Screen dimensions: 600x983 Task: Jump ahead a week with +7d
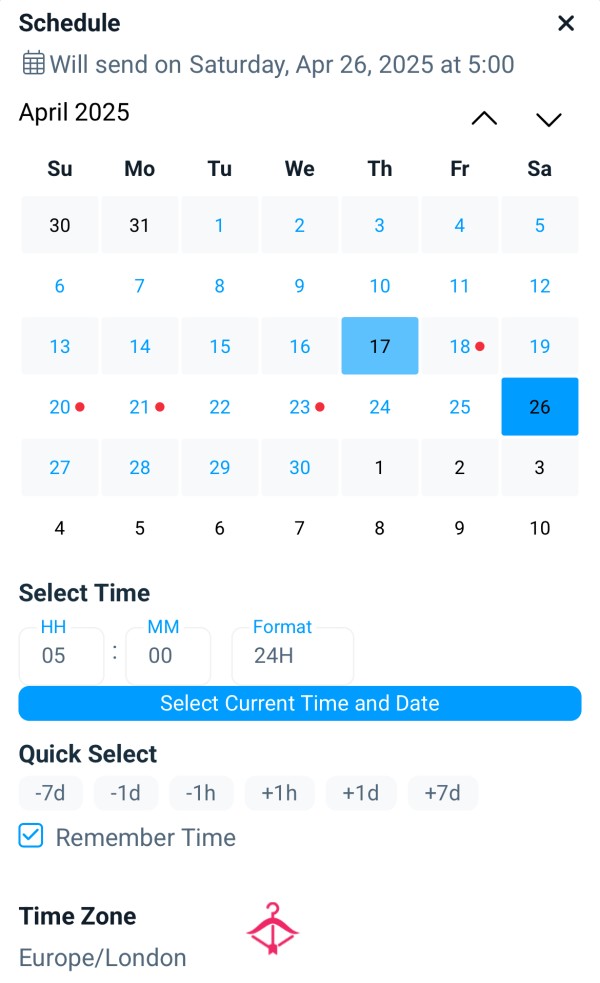(443, 793)
